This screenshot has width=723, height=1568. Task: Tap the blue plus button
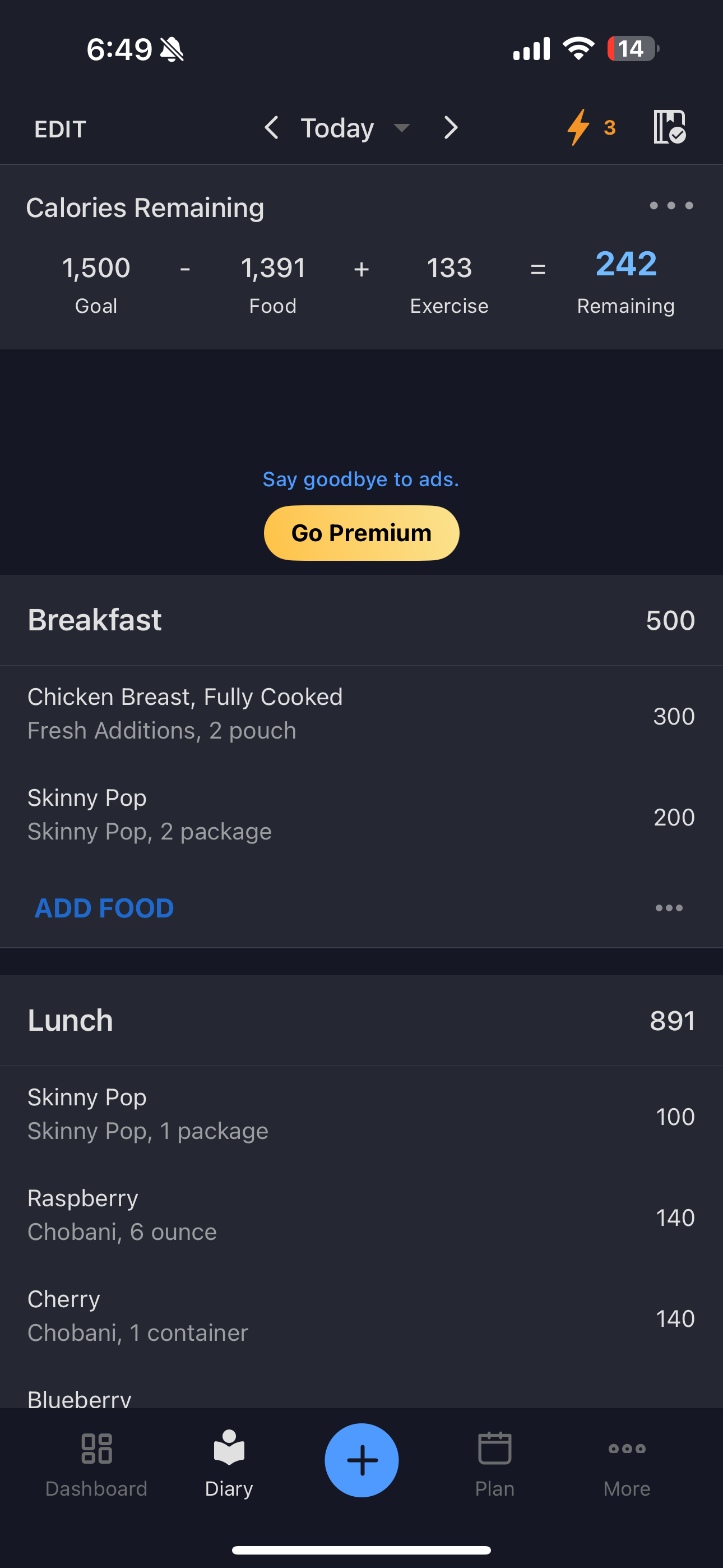click(x=361, y=1460)
